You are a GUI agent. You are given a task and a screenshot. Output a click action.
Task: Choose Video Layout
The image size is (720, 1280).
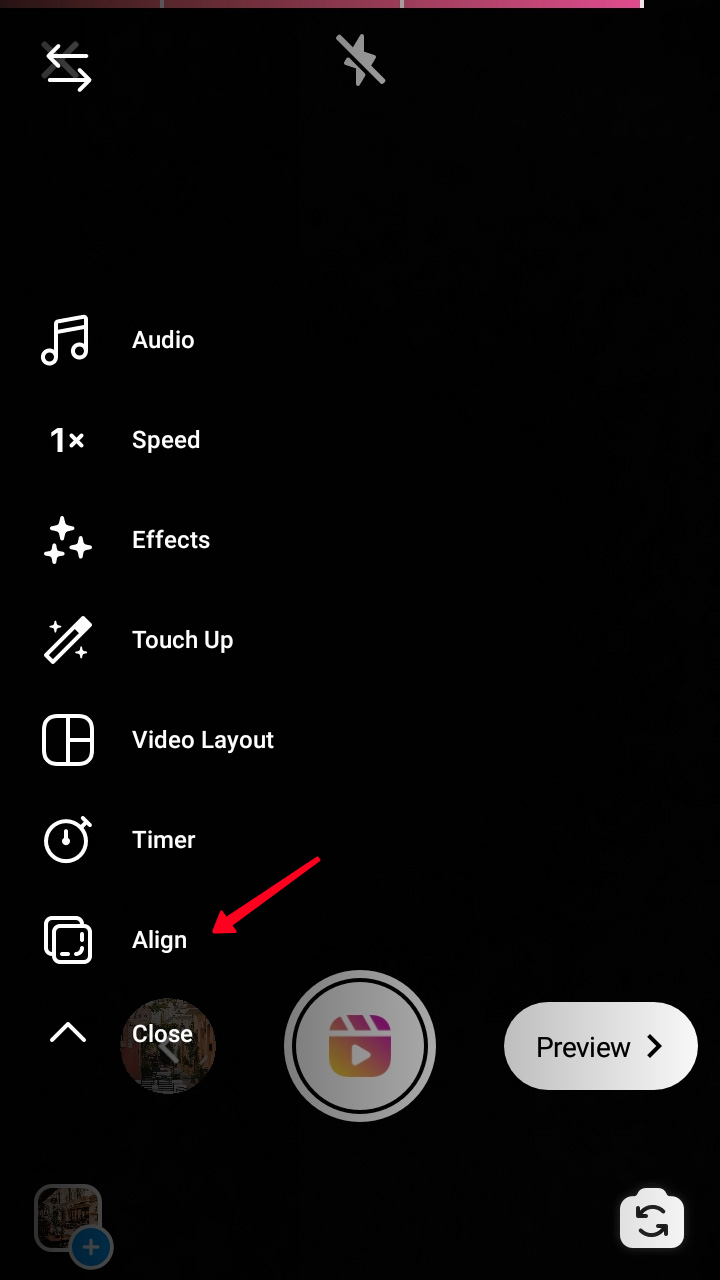66,740
